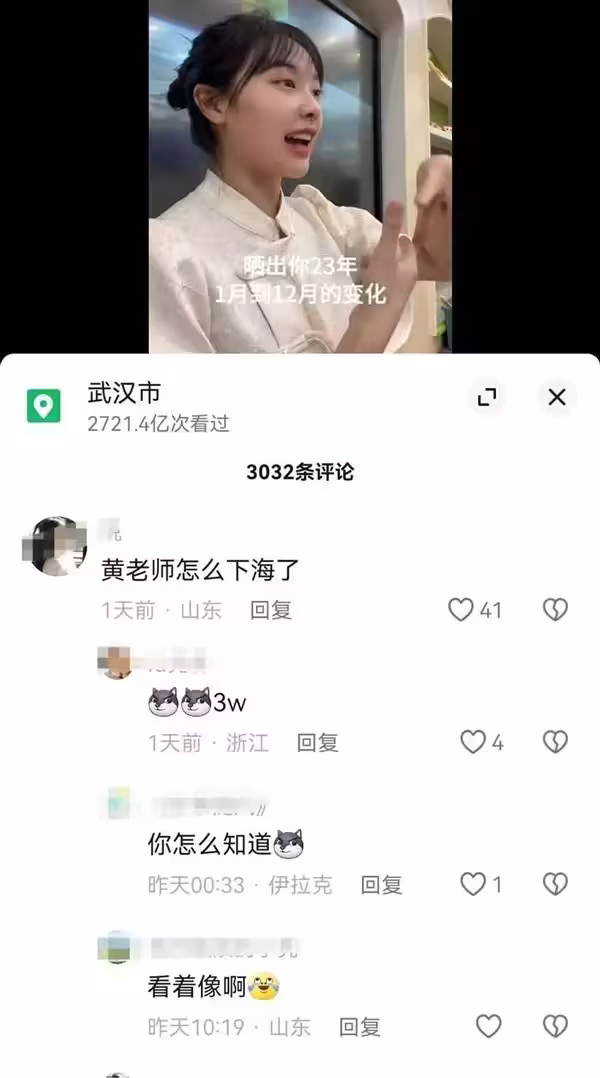
Task: Tap the video to return to playback
Action: click(x=300, y=180)
